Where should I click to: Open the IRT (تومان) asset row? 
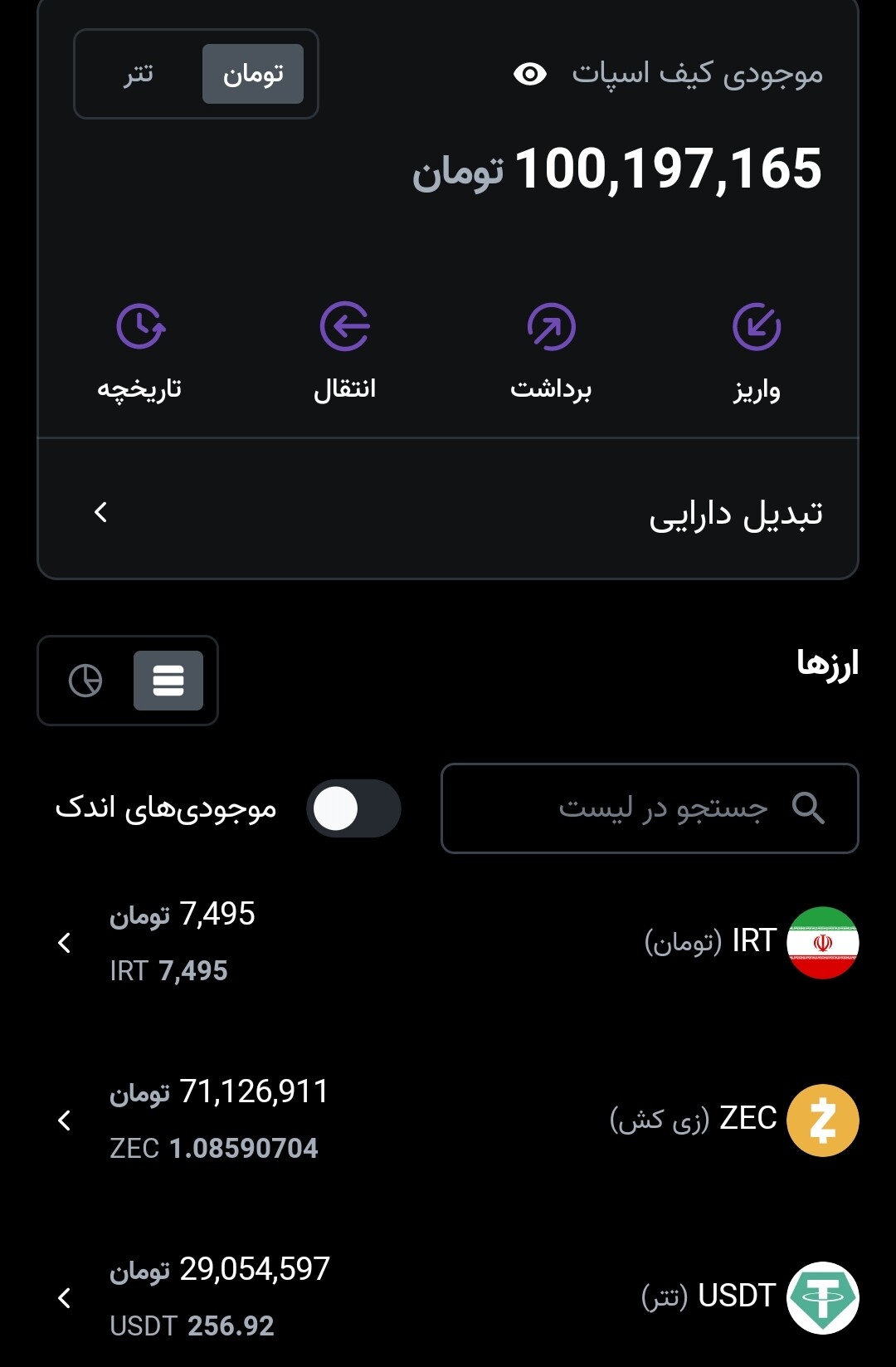coord(448,943)
